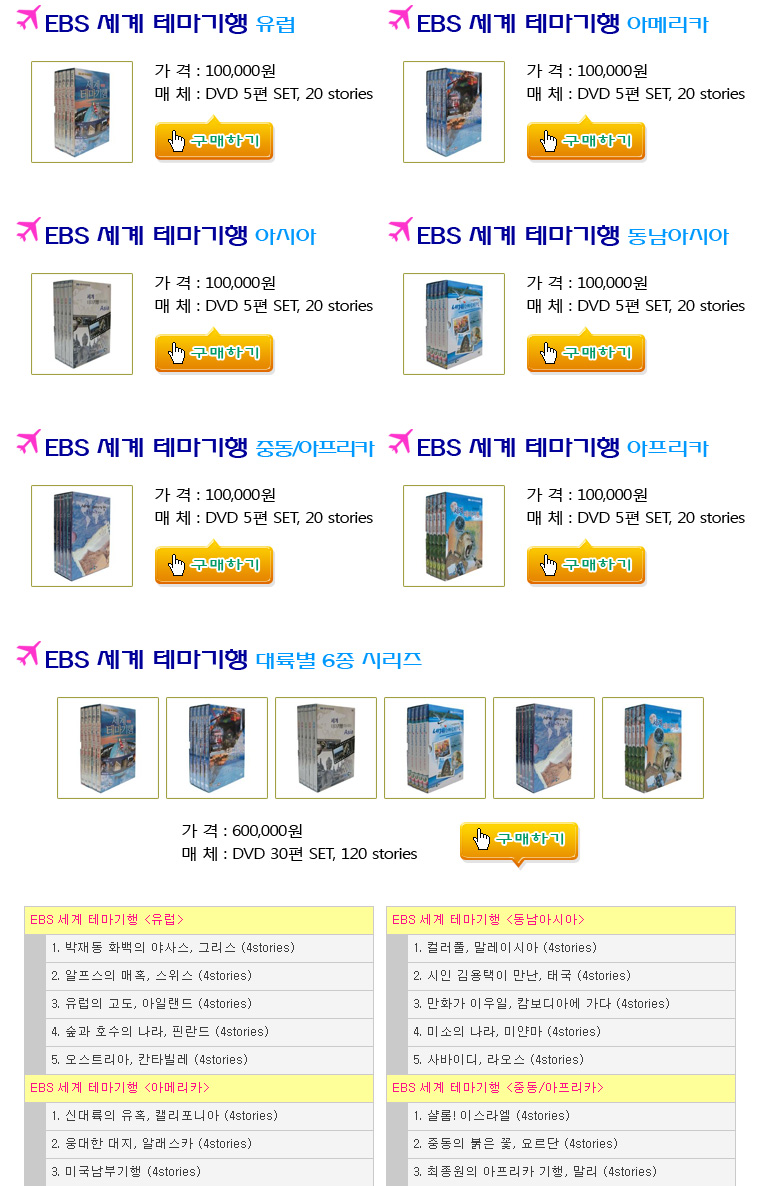Buy the 중동/아프리카 DVD set
The image size is (760, 1186).
point(214,565)
